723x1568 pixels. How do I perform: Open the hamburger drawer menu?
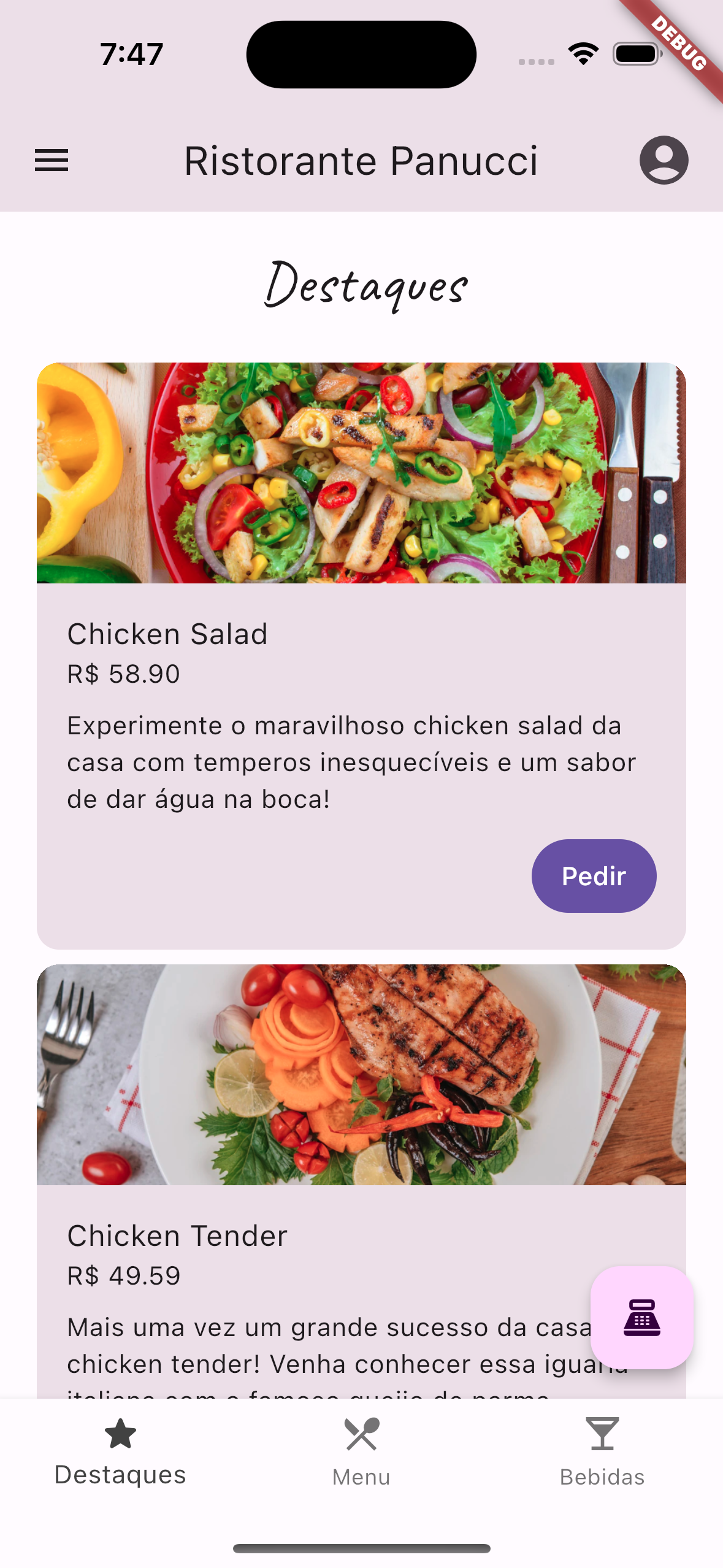coord(52,161)
